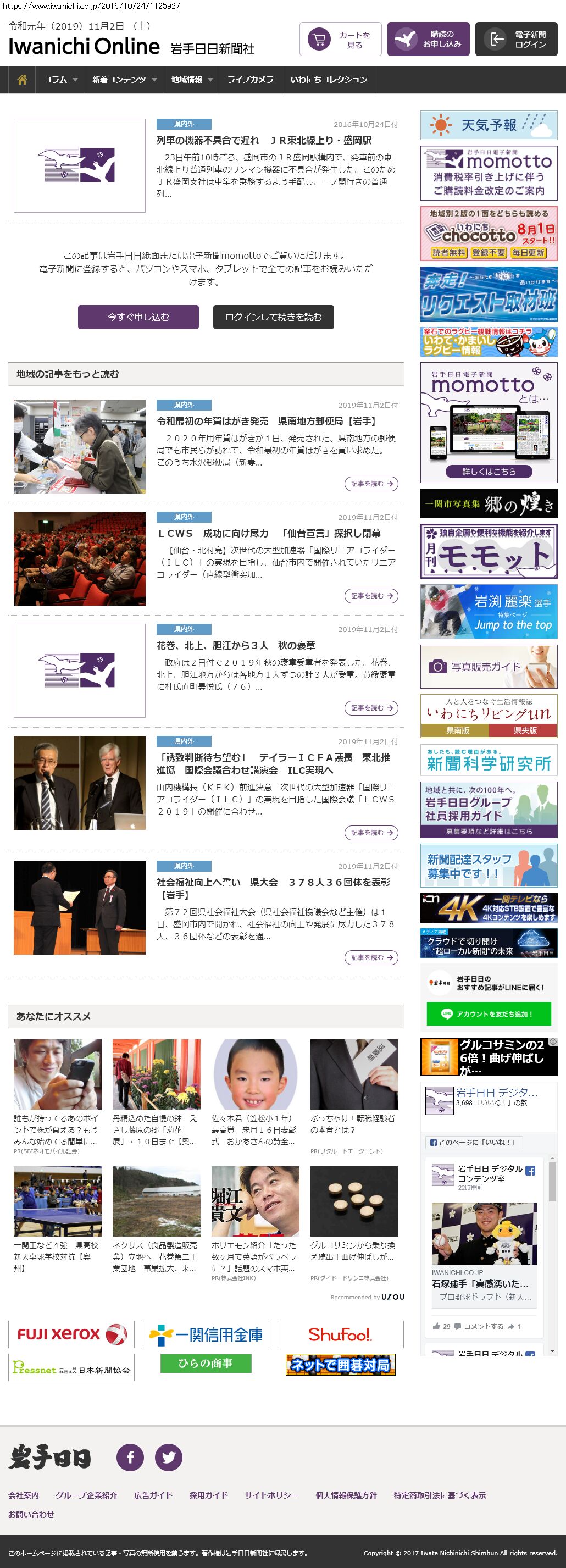The width and height of the screenshot is (566, 1568).
Task: Open the 天気予報 banner
Action: click(489, 125)
